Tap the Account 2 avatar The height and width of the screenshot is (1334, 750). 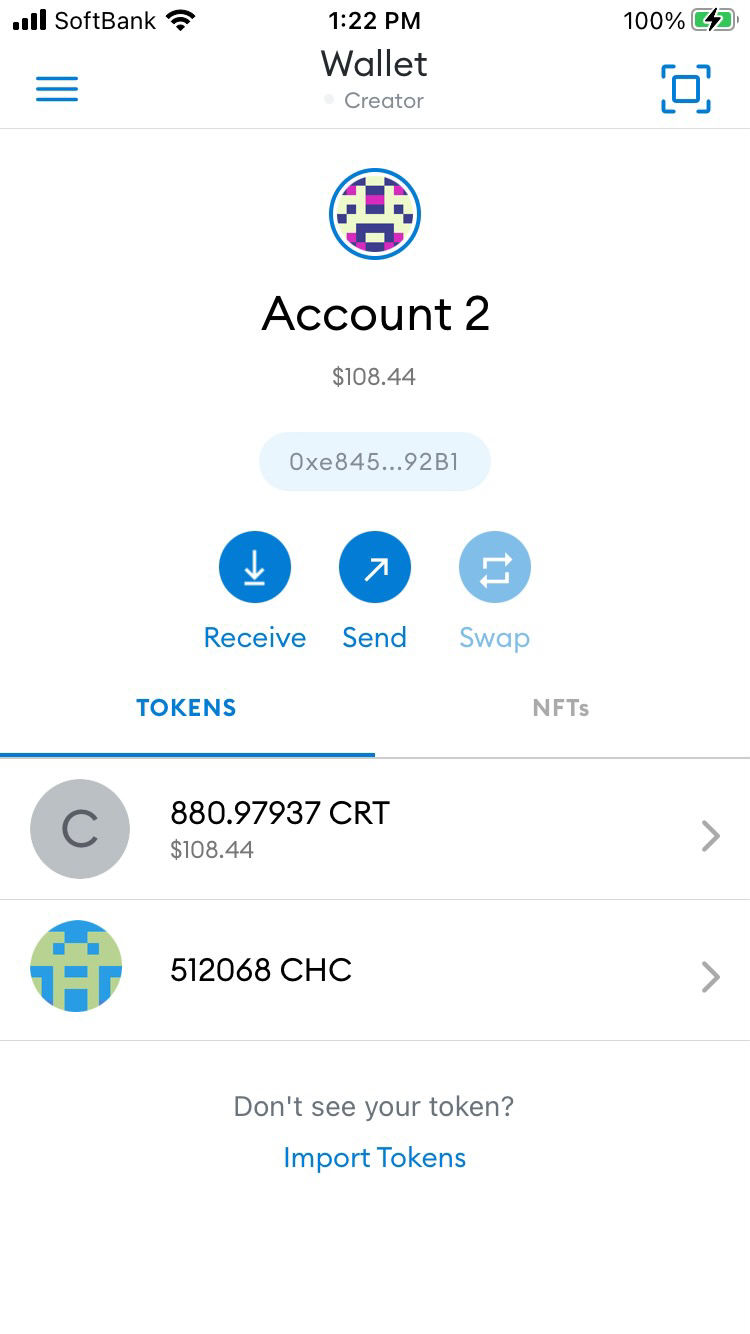coord(375,214)
